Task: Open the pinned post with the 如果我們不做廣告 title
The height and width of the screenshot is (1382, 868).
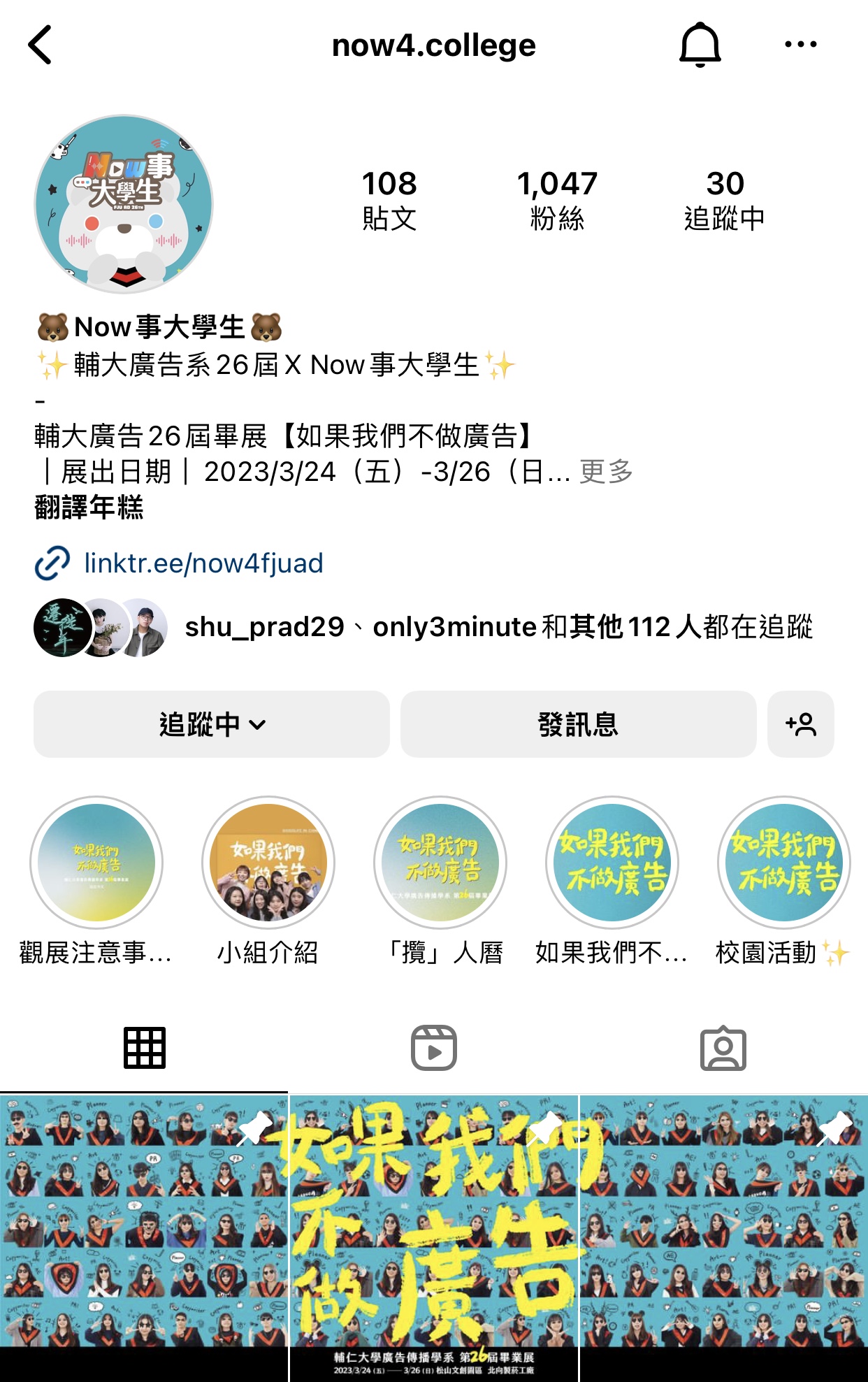Action: (433, 1237)
